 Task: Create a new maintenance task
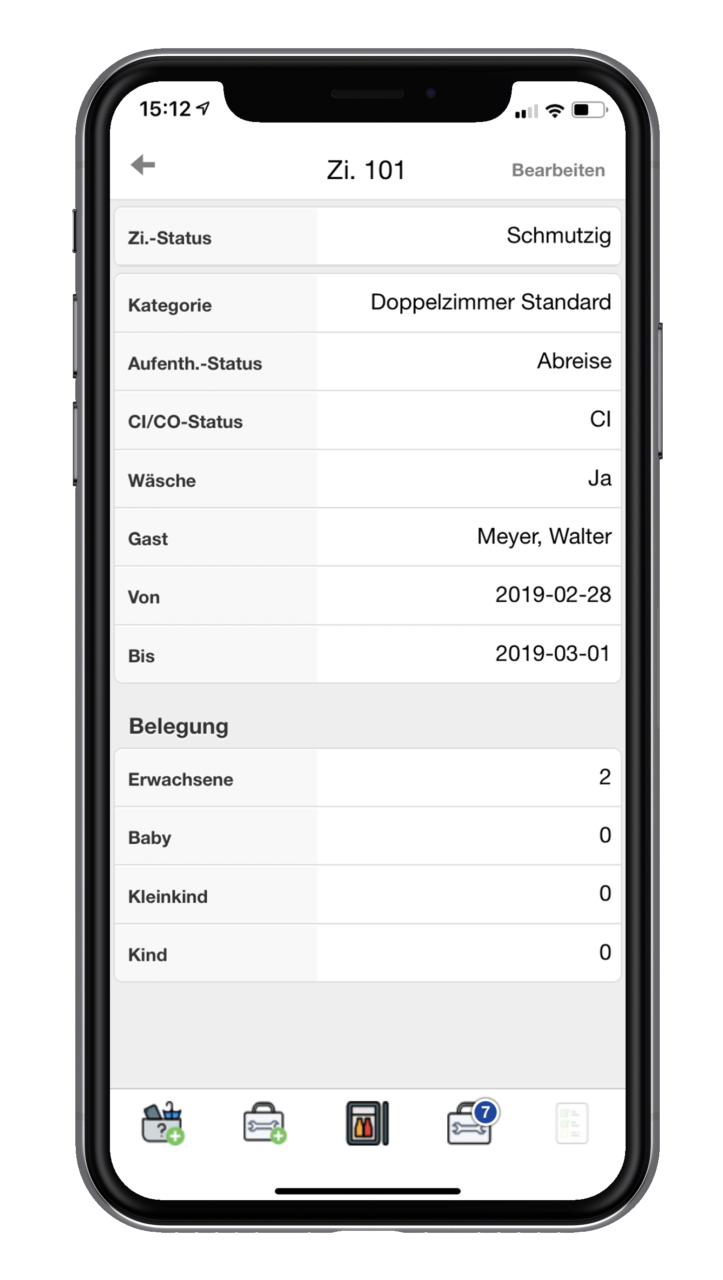coord(265,1124)
